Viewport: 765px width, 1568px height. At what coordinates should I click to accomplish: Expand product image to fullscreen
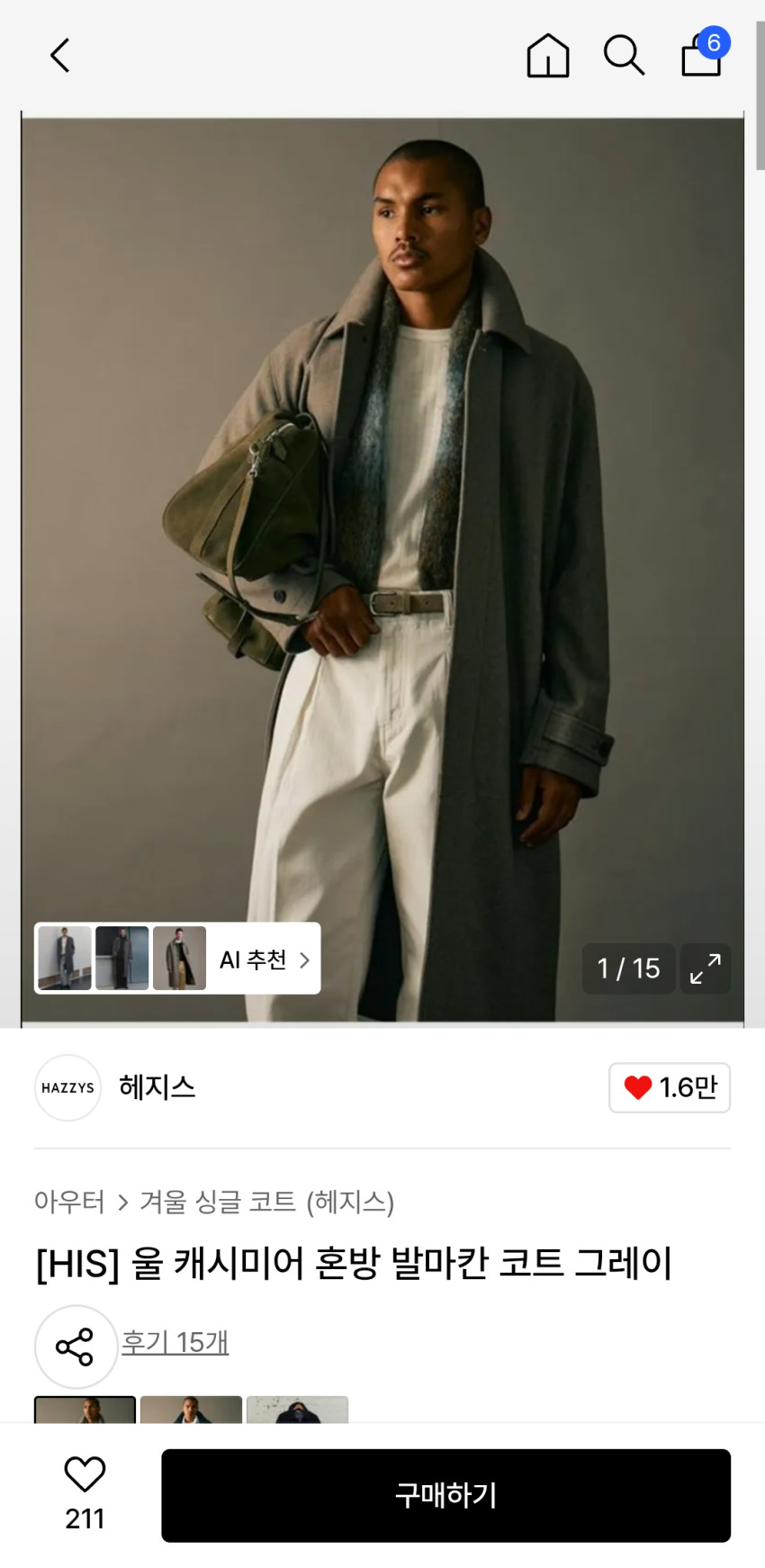tap(705, 969)
